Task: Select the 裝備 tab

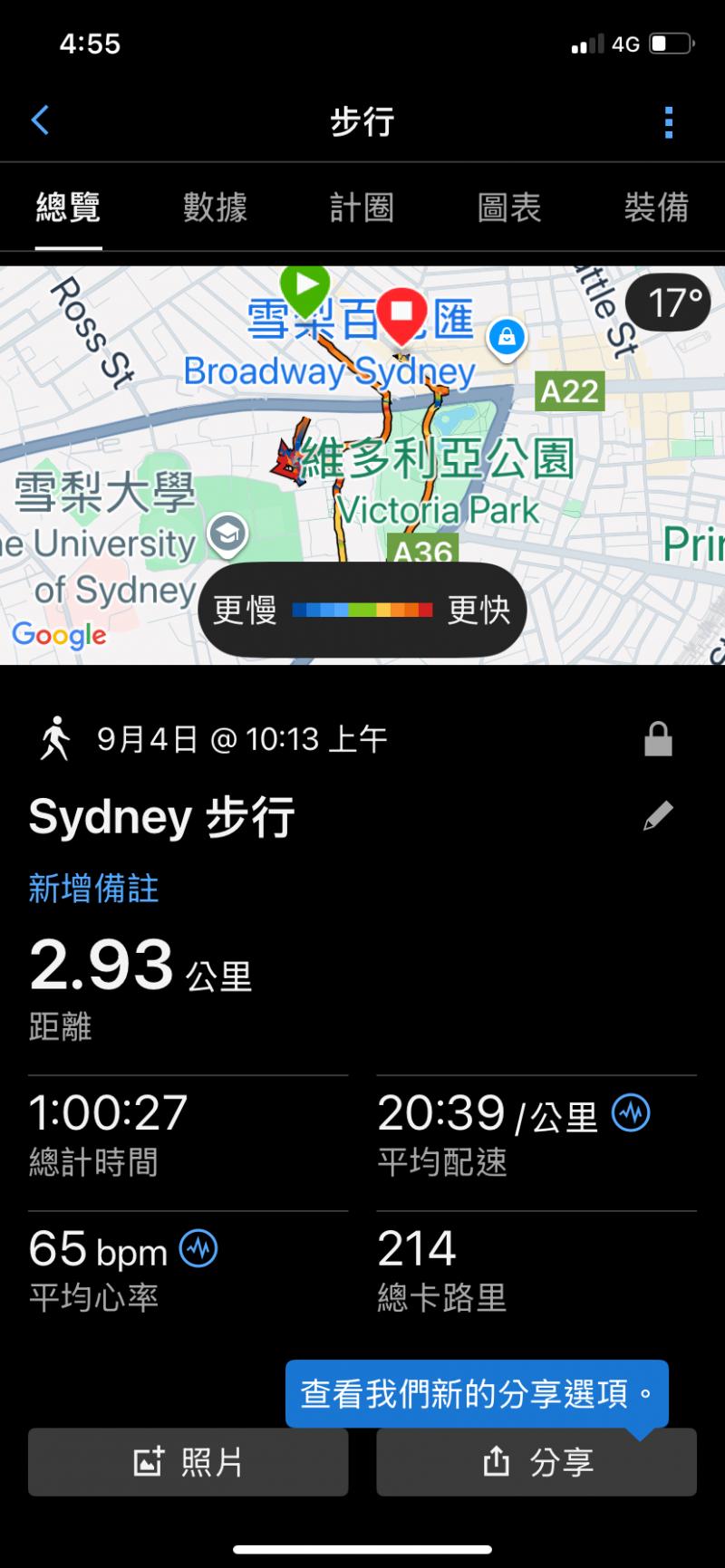Action: pos(656,208)
